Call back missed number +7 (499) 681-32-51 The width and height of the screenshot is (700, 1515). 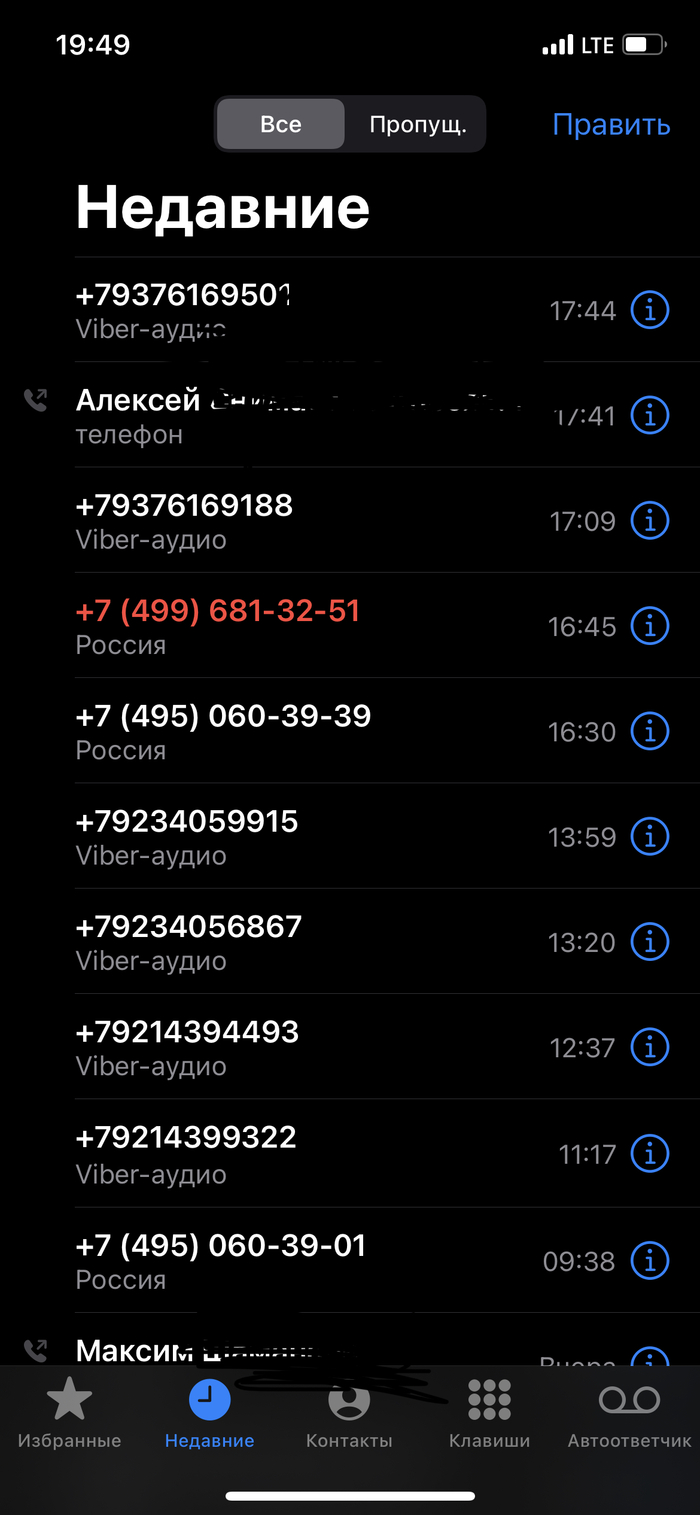tap(300, 625)
